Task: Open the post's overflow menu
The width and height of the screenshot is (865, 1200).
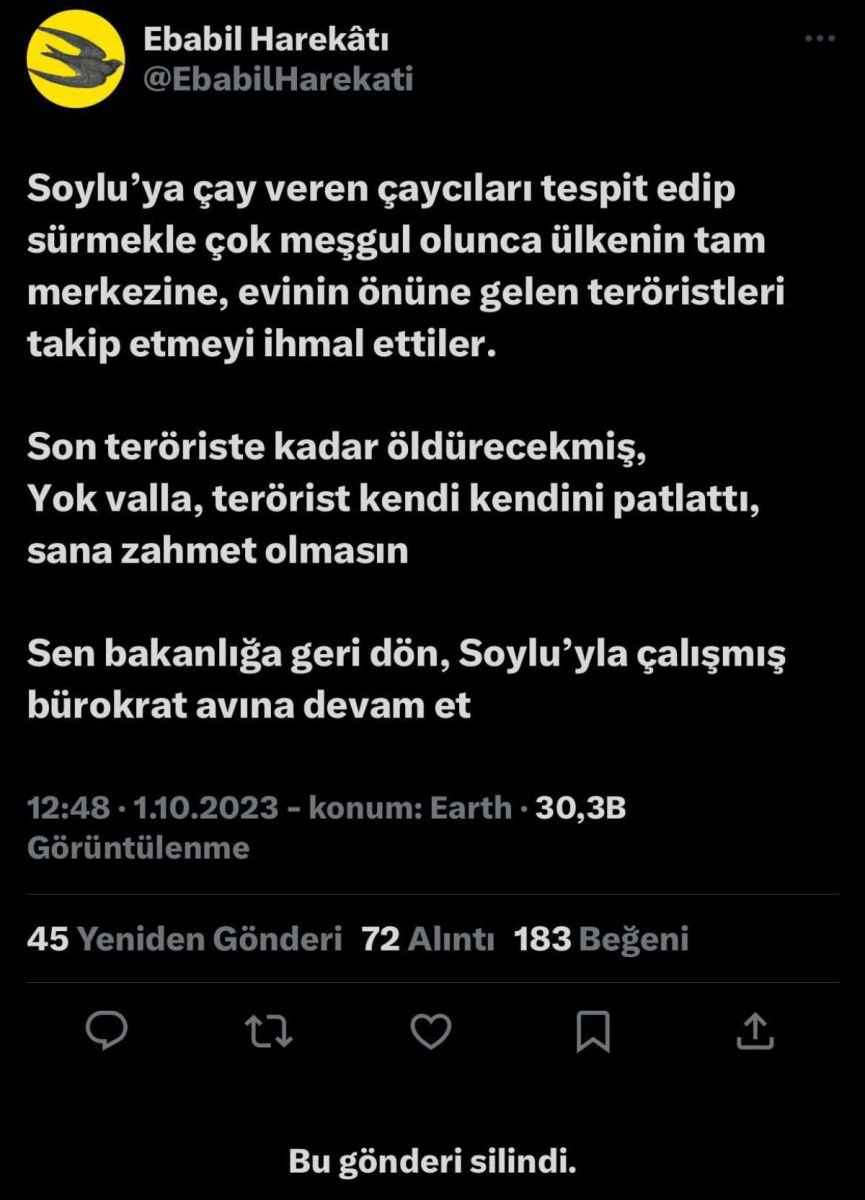Action: coord(819,39)
